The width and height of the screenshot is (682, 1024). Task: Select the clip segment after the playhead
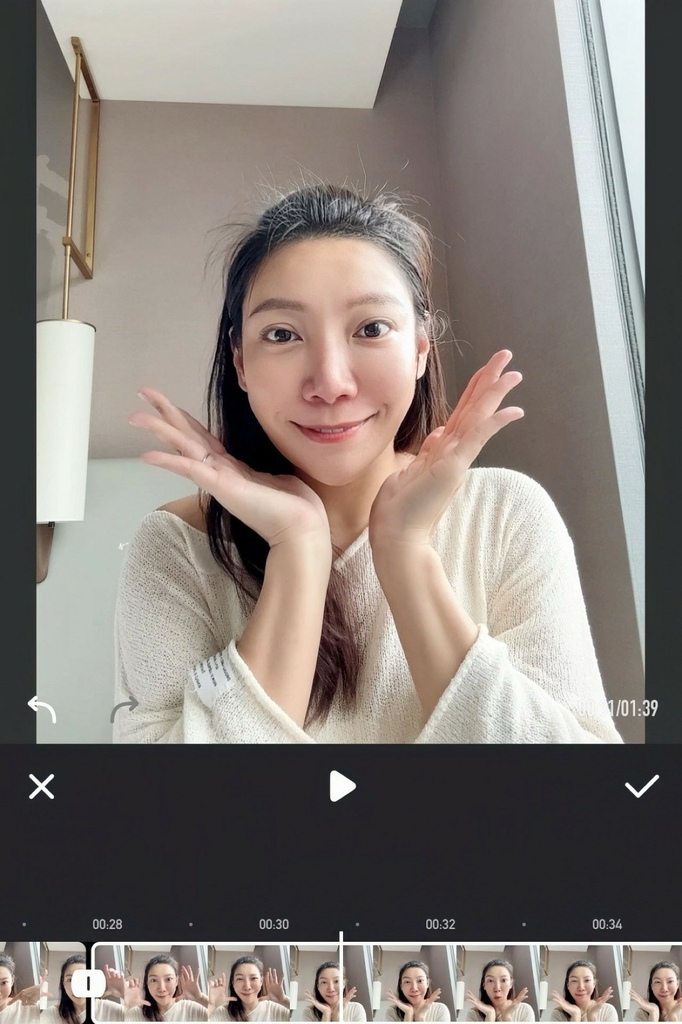[510, 983]
